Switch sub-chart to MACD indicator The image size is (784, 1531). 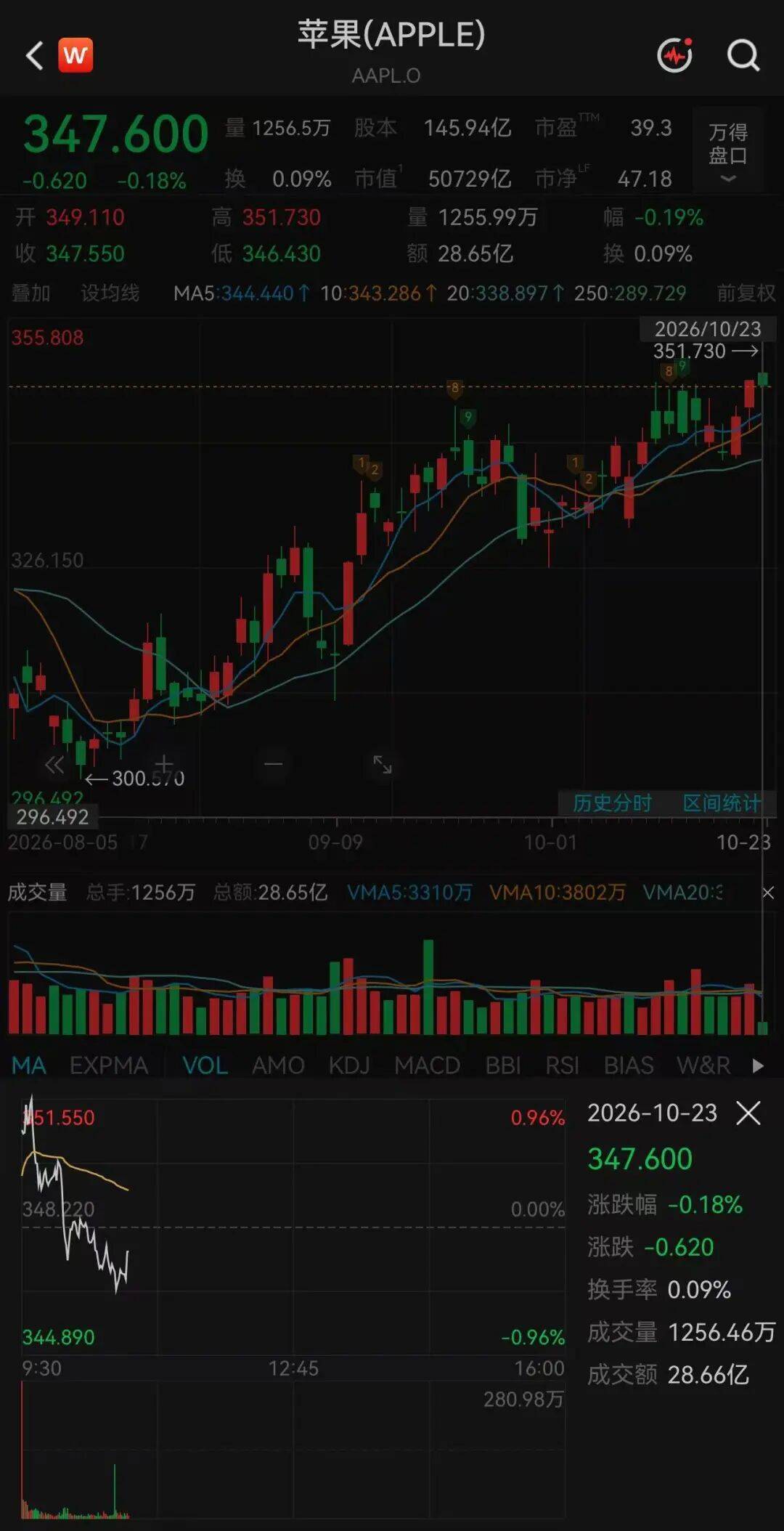[427, 1065]
